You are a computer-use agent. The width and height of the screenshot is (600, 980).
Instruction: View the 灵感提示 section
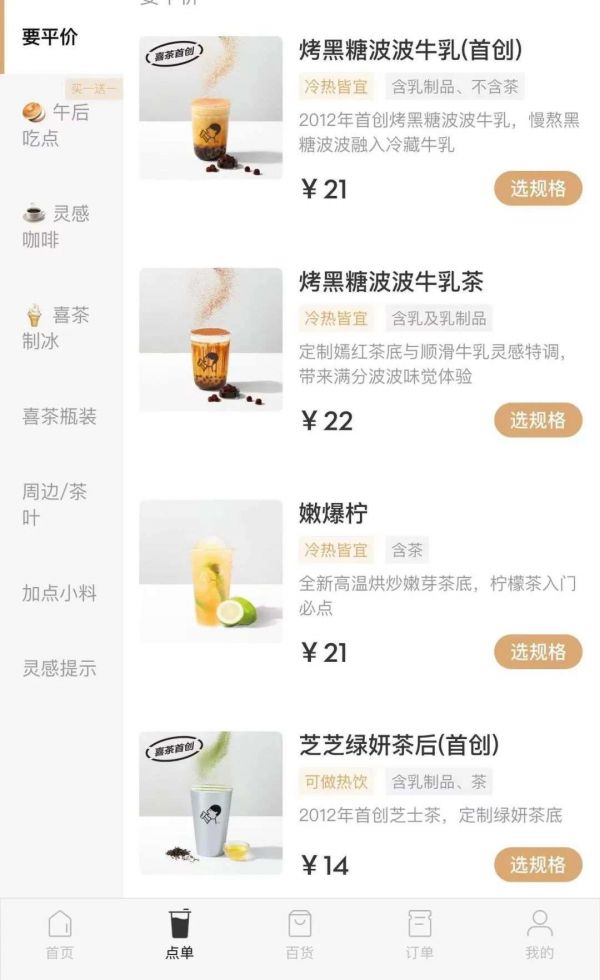60,668
